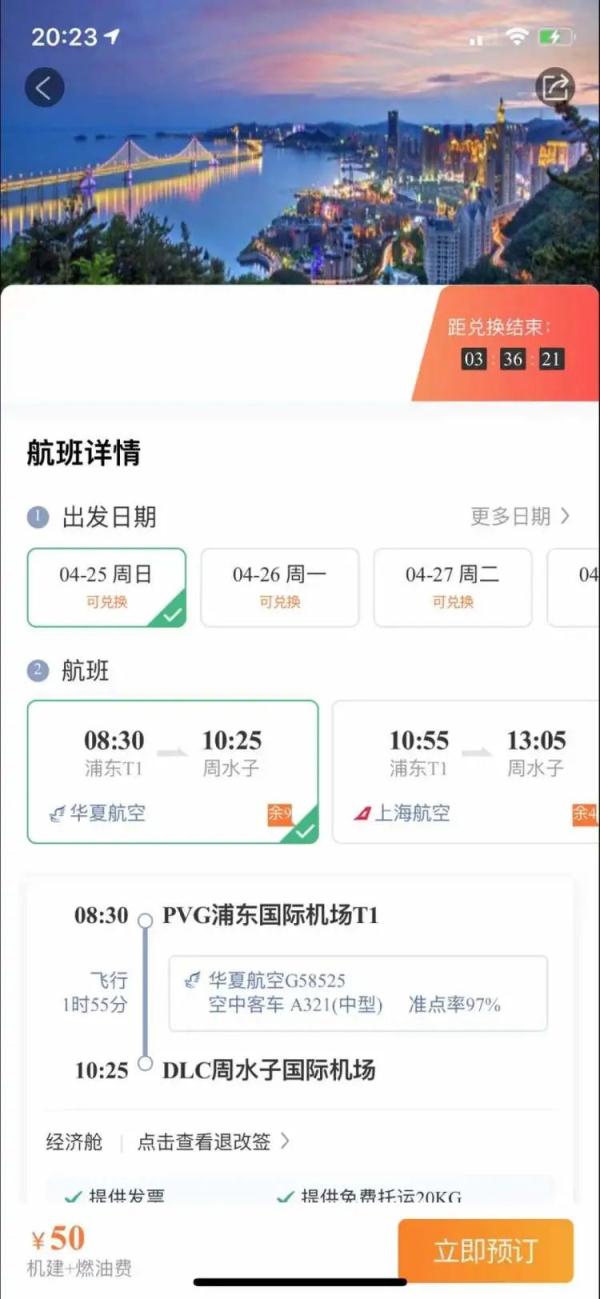Viewport: 600px width, 1299px height.
Task: Share this flight deal
Action: click(x=554, y=88)
